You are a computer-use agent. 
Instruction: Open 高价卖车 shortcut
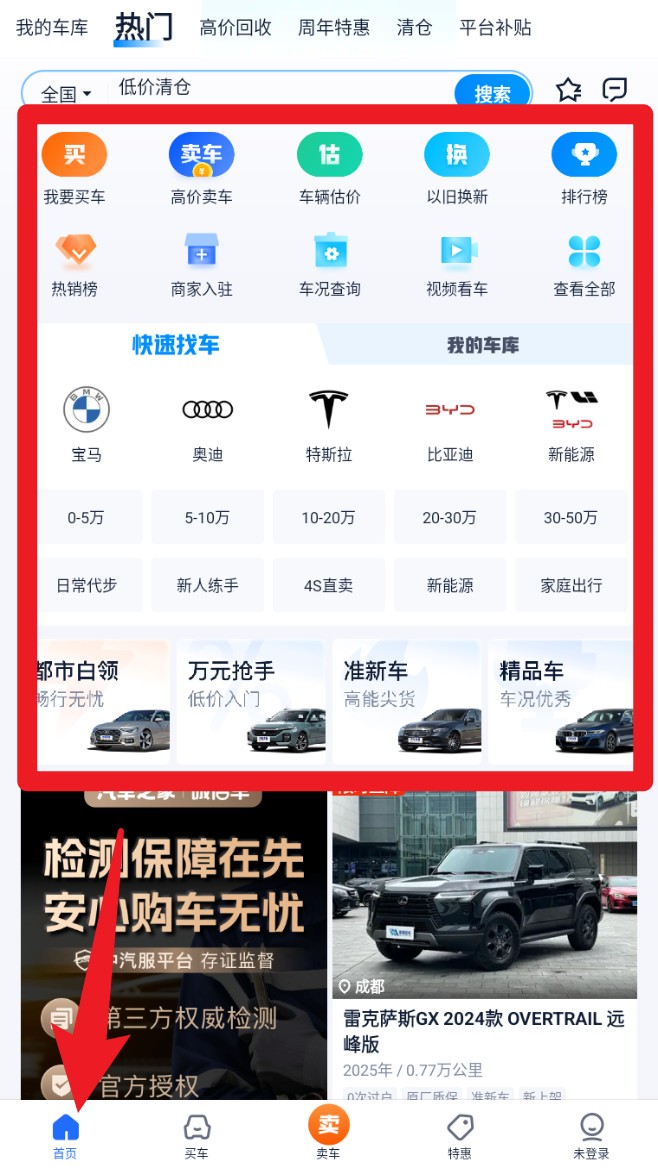[201, 169]
